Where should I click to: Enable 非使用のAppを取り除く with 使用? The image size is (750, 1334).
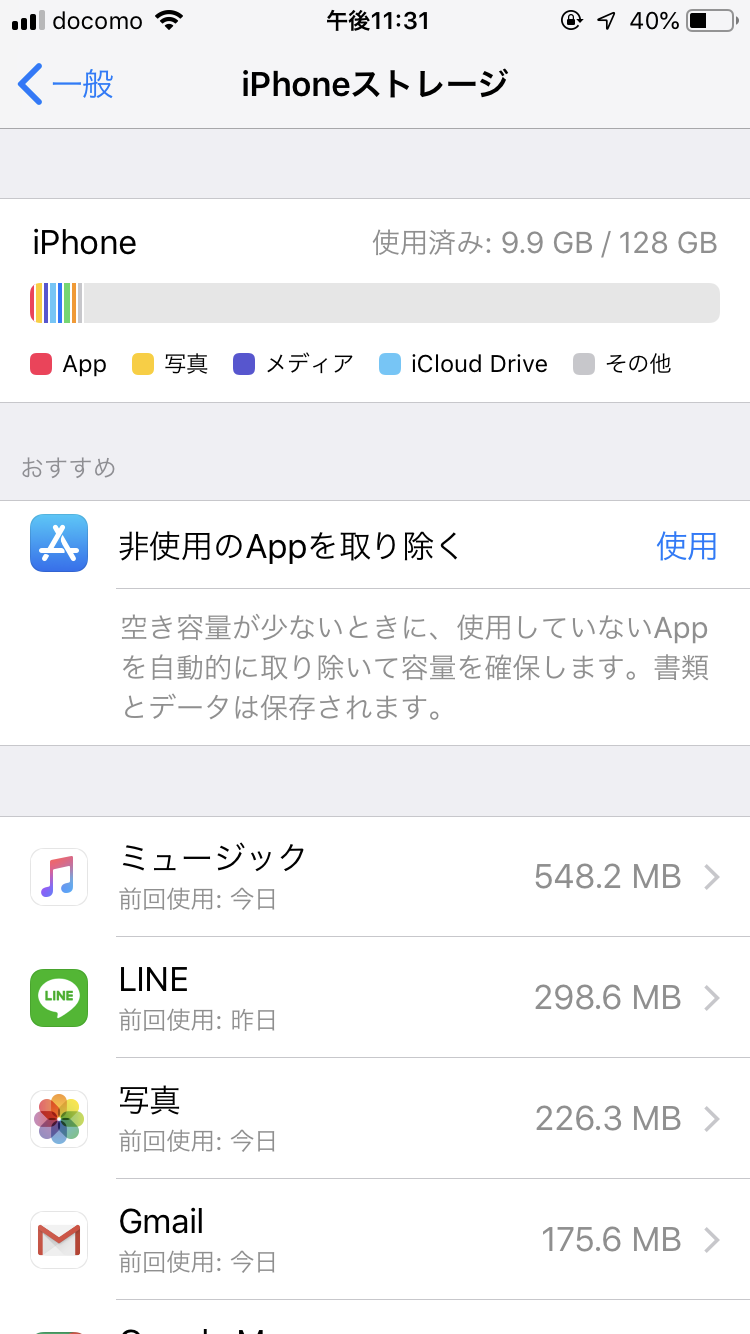(686, 546)
